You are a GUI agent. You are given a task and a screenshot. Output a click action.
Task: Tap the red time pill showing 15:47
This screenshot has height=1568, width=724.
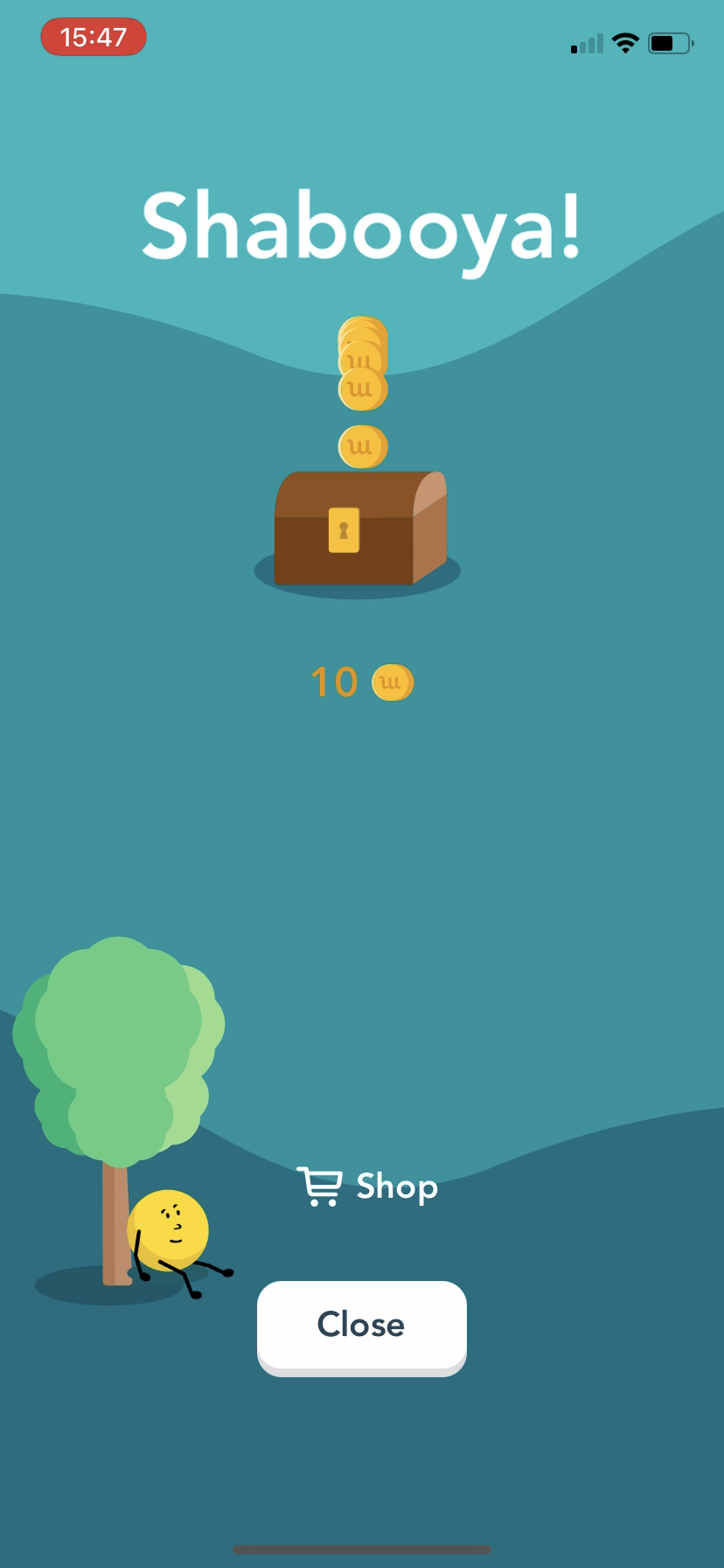(92, 38)
